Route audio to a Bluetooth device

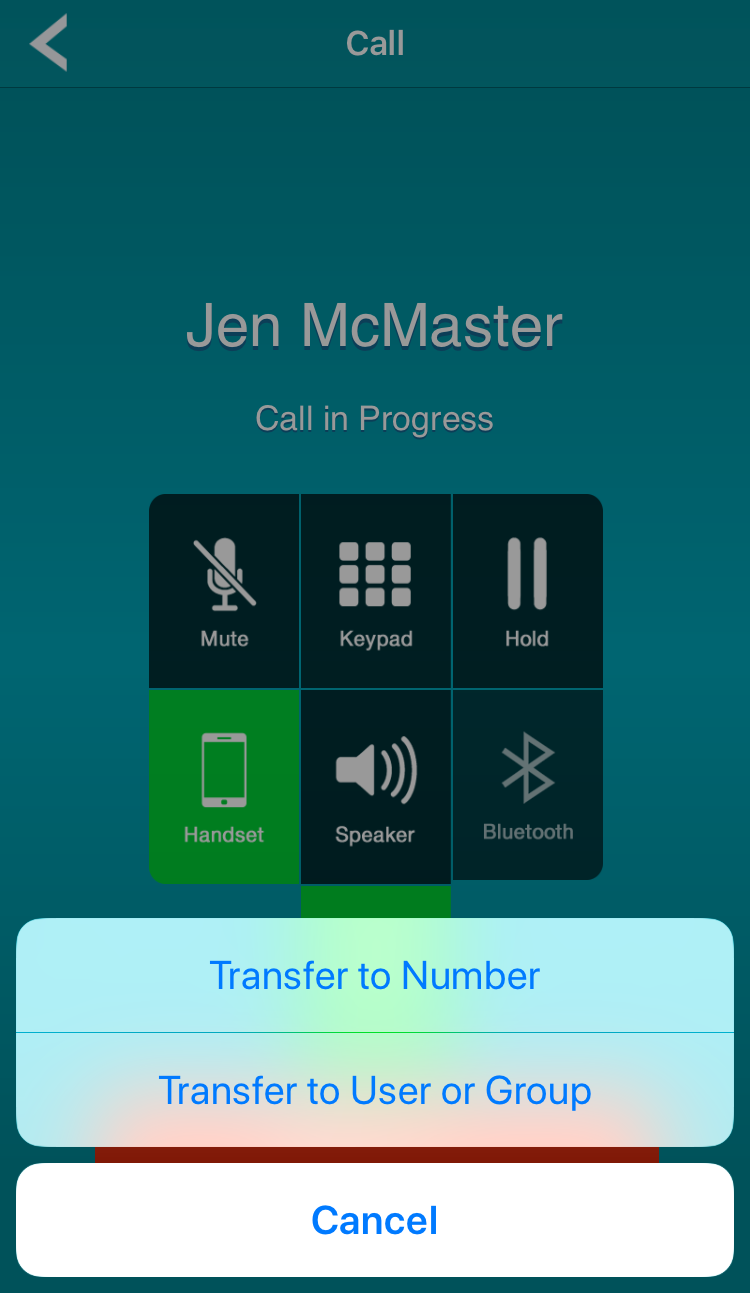(527, 784)
